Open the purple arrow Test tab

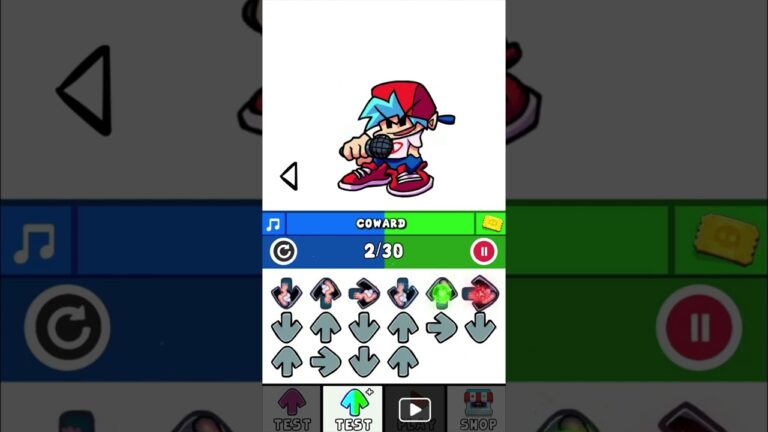(x=292, y=408)
